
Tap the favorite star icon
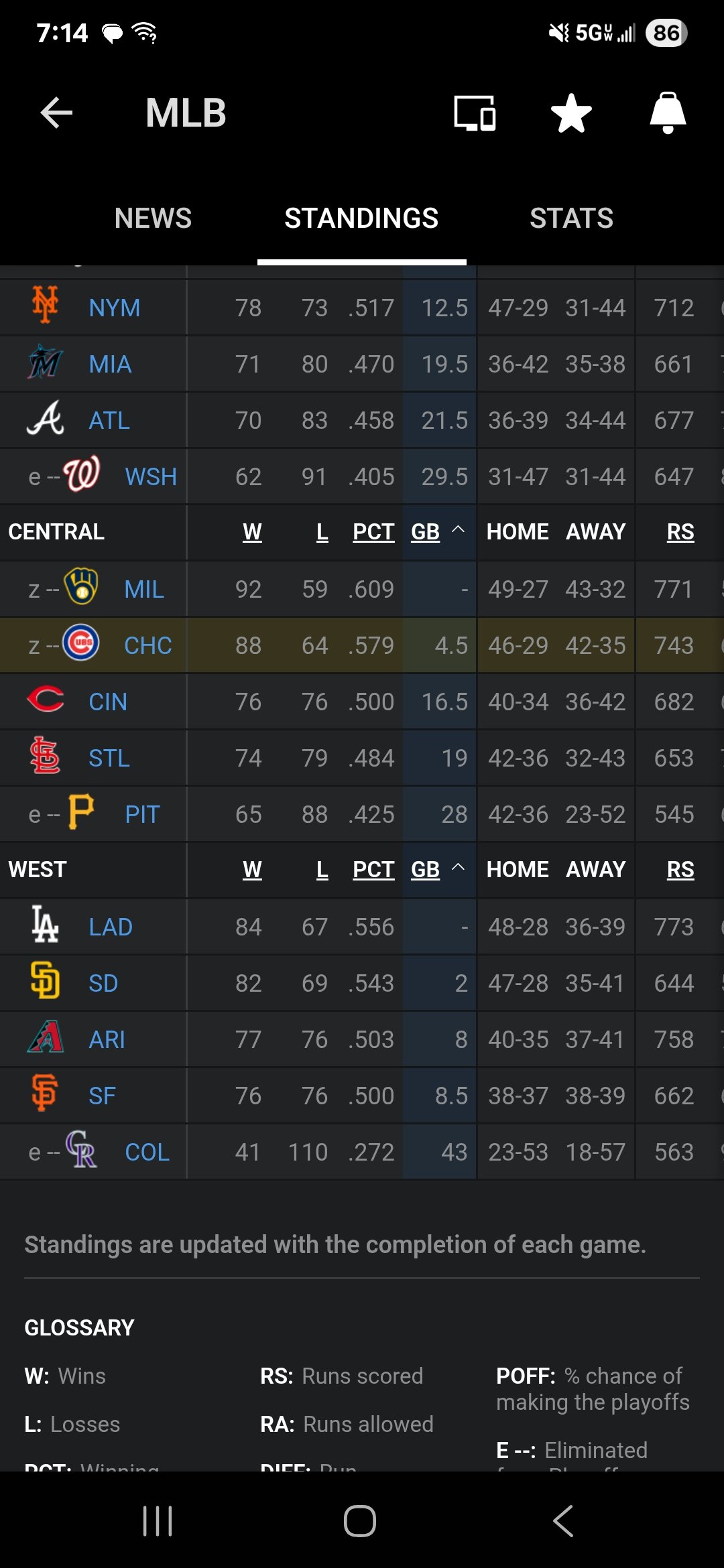pos(571,113)
